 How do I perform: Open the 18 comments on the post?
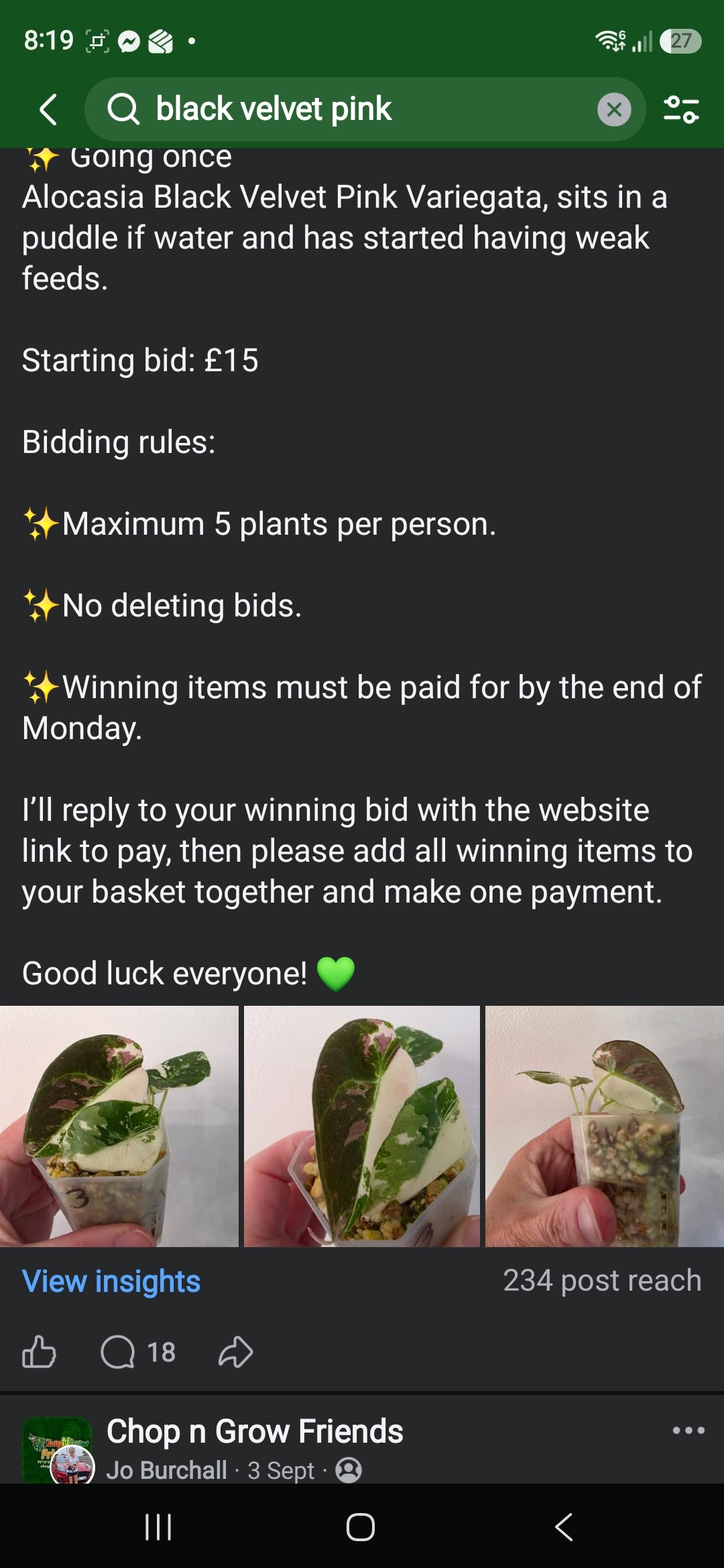pyautogui.click(x=138, y=1352)
